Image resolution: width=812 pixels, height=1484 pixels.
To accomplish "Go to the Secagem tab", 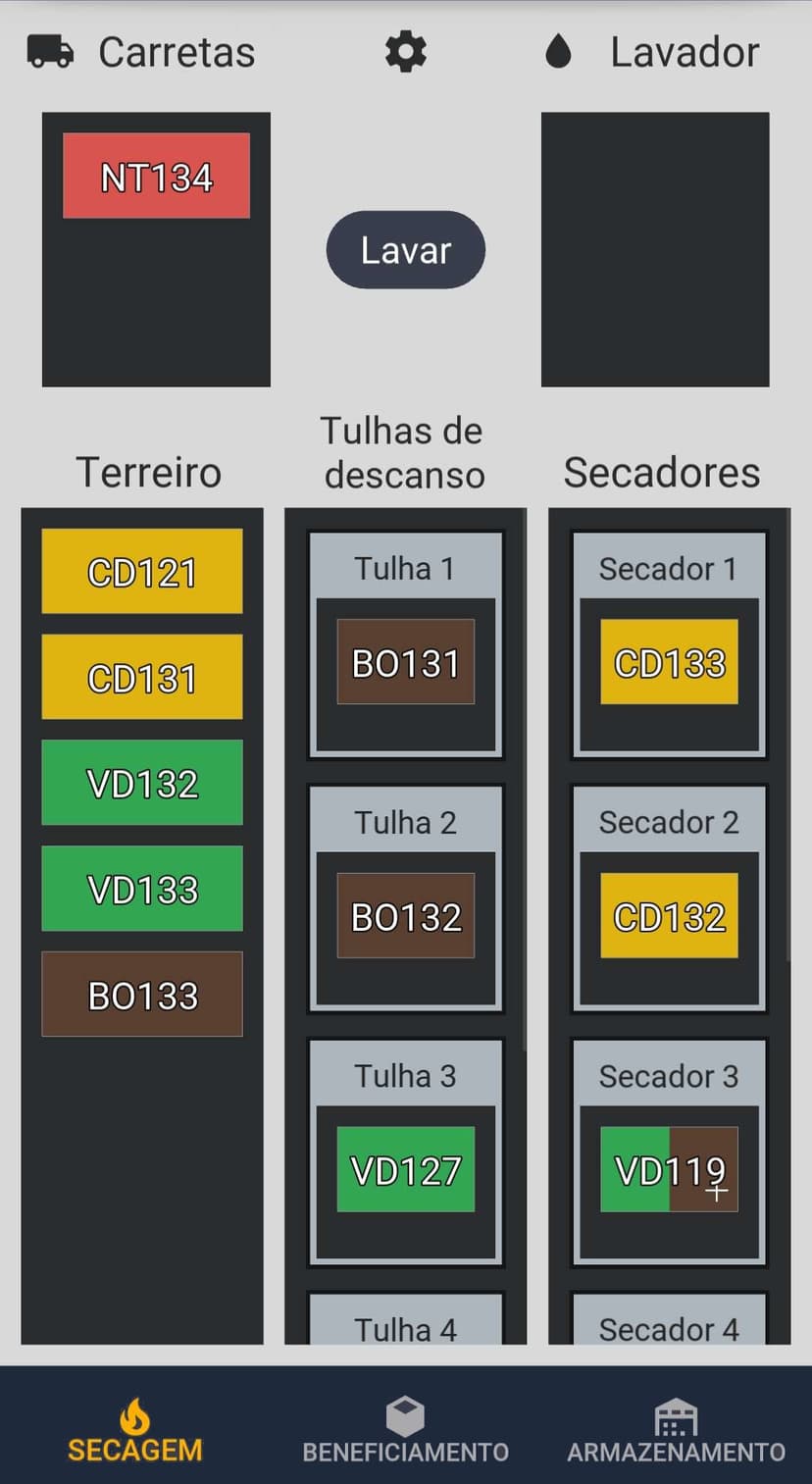I will (134, 1430).
